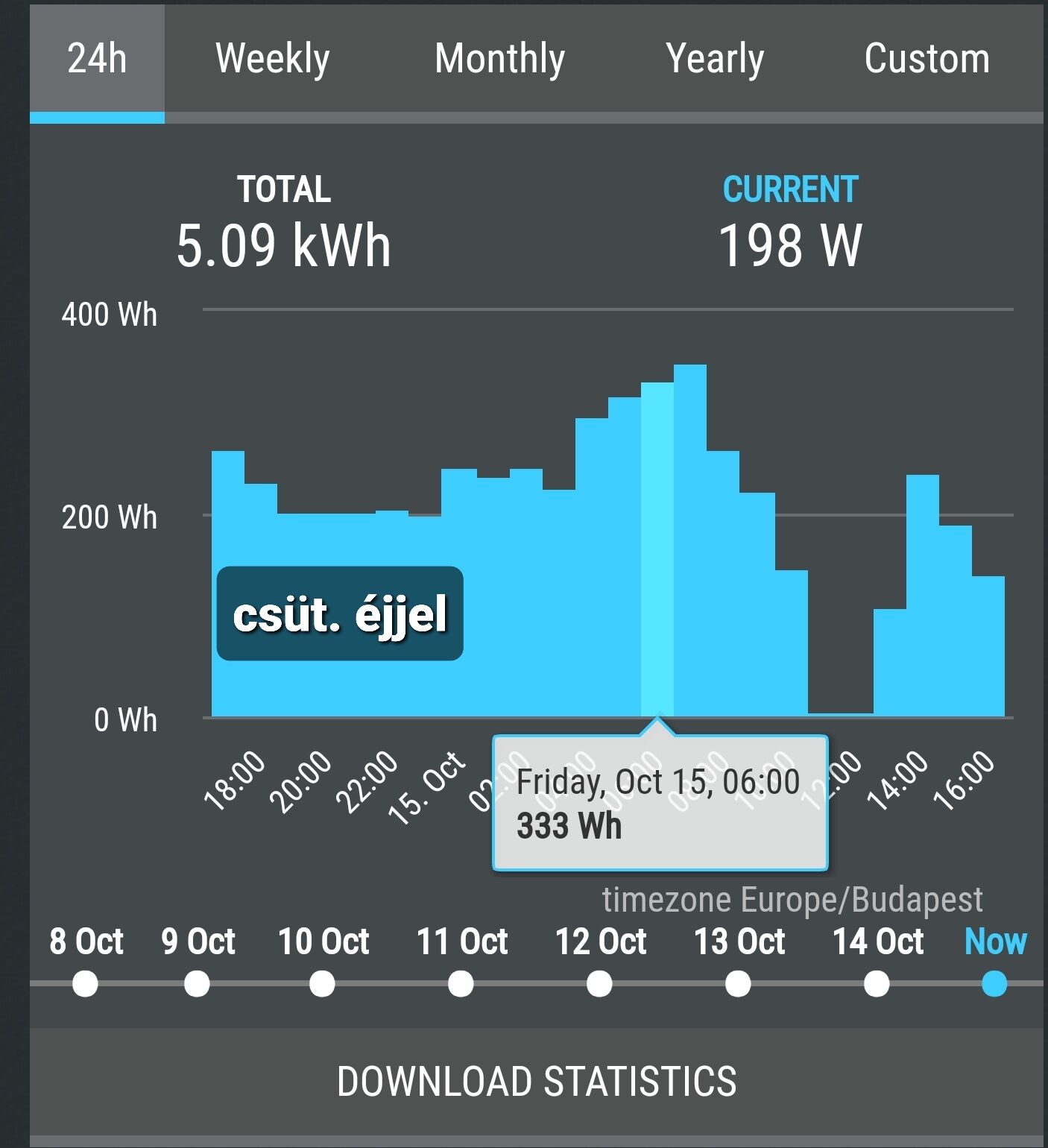The width and height of the screenshot is (1048, 1148).
Task: Choose the Custom range tab
Action: 927,59
